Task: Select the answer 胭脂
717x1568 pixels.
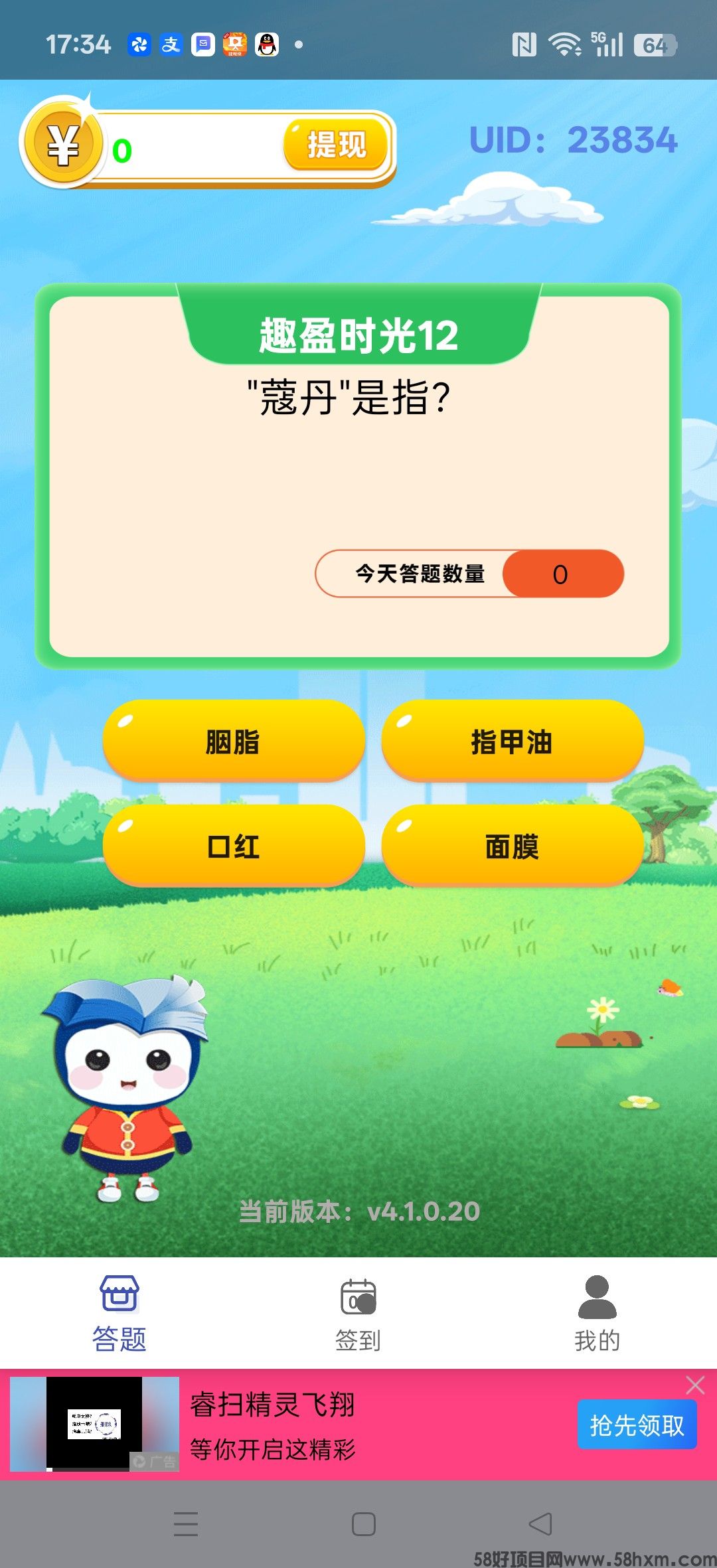Action: coord(233,742)
